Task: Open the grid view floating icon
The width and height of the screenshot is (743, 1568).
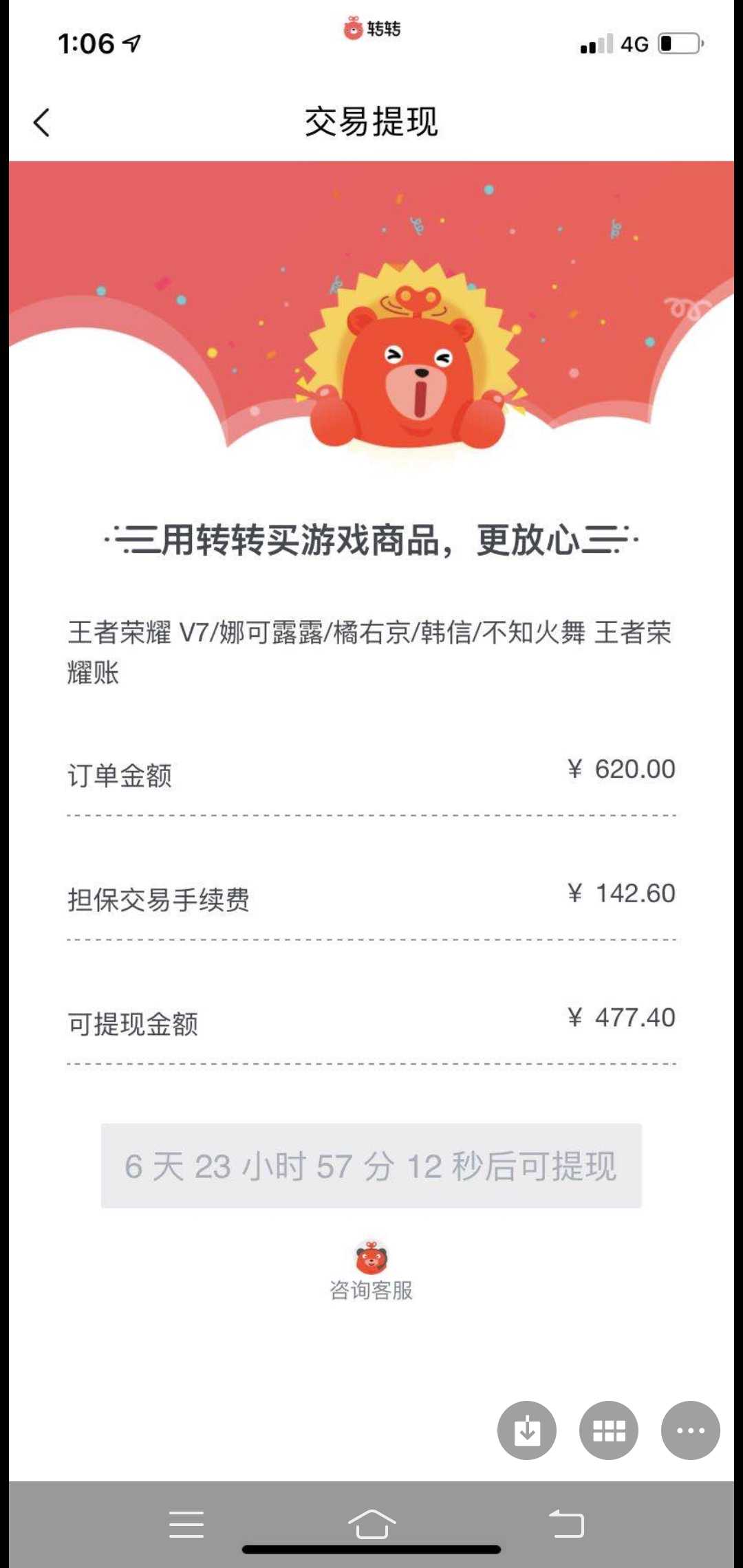Action: pyautogui.click(x=609, y=1430)
